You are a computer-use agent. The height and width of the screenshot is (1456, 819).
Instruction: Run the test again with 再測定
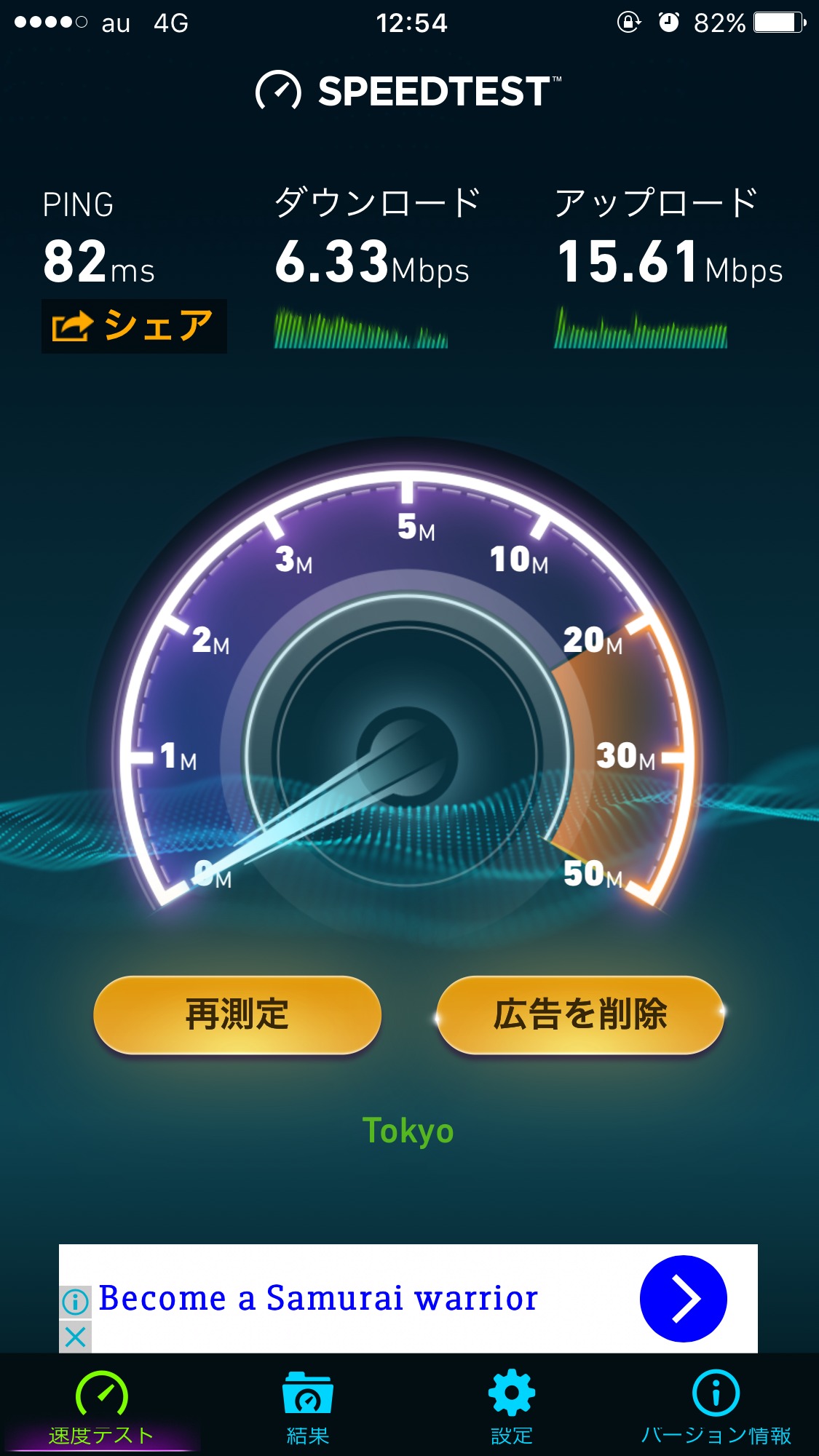pos(237,1014)
